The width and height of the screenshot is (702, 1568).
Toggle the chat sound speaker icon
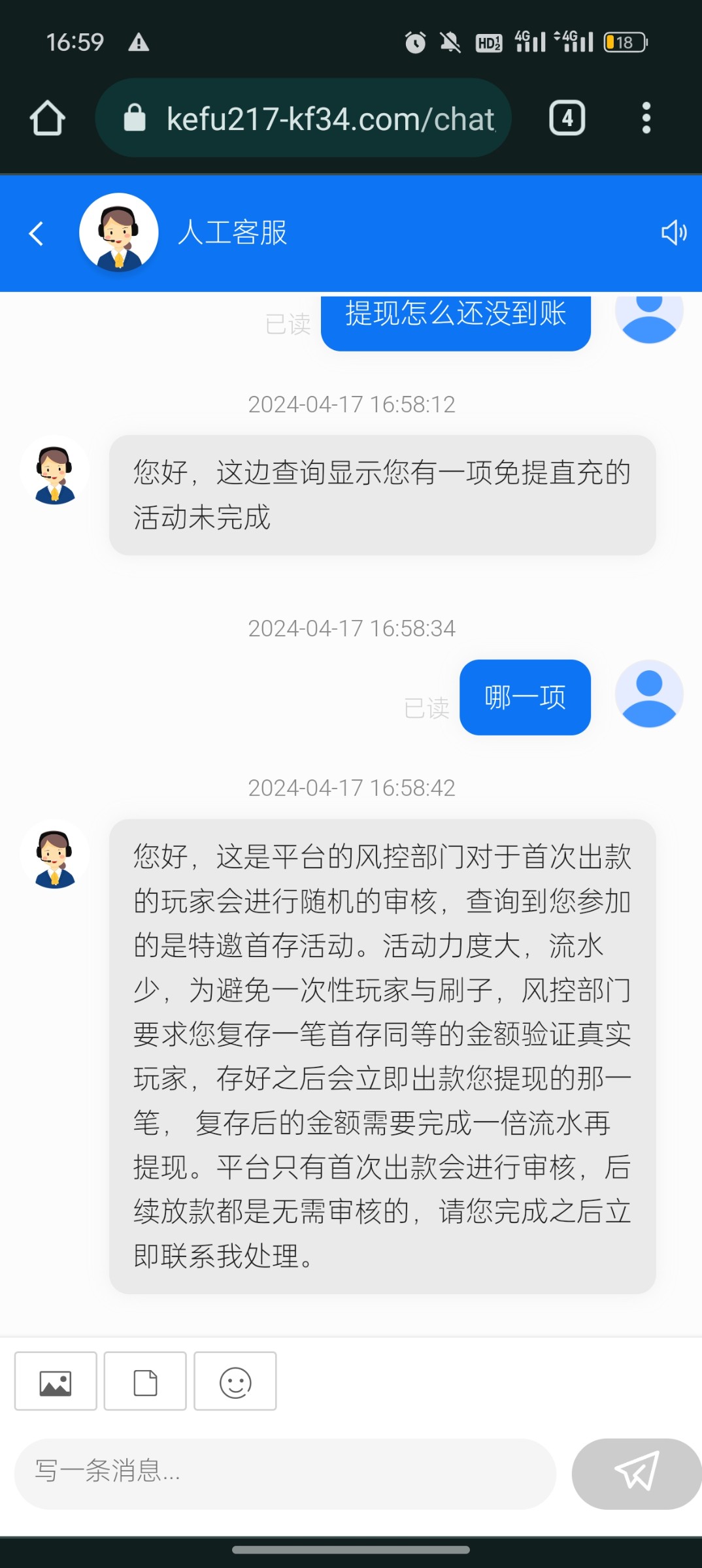673,233
